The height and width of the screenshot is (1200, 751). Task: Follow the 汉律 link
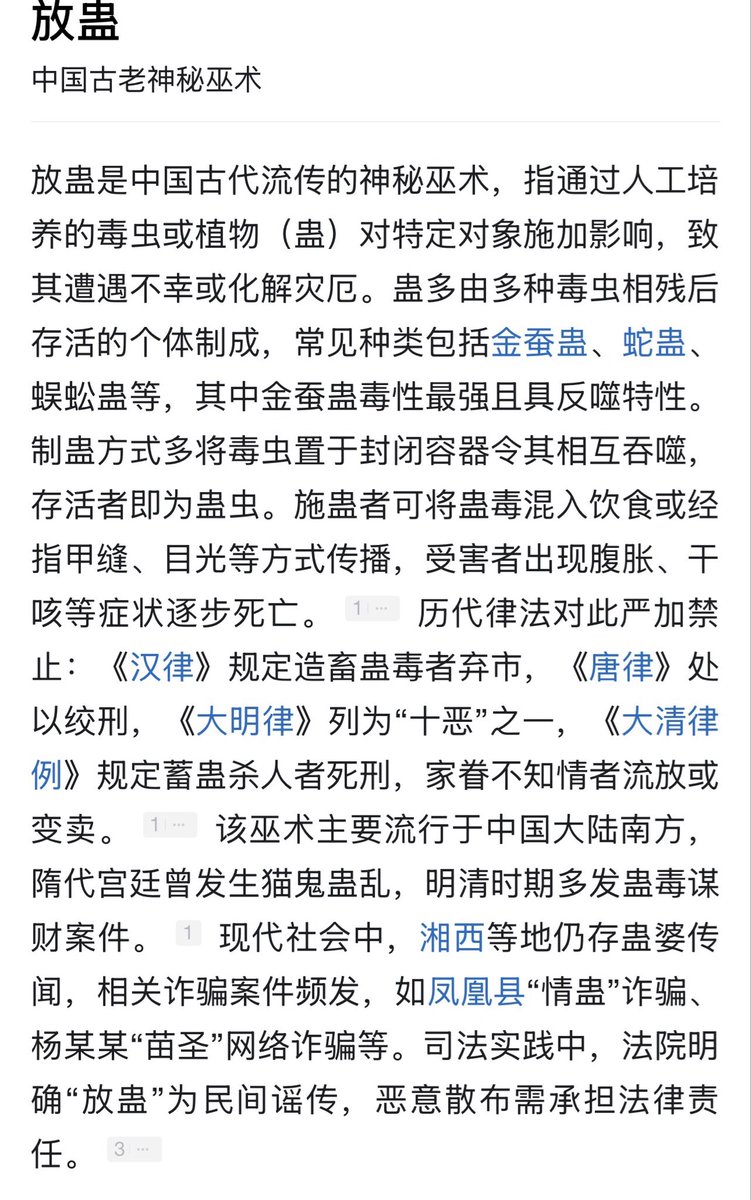[163, 667]
